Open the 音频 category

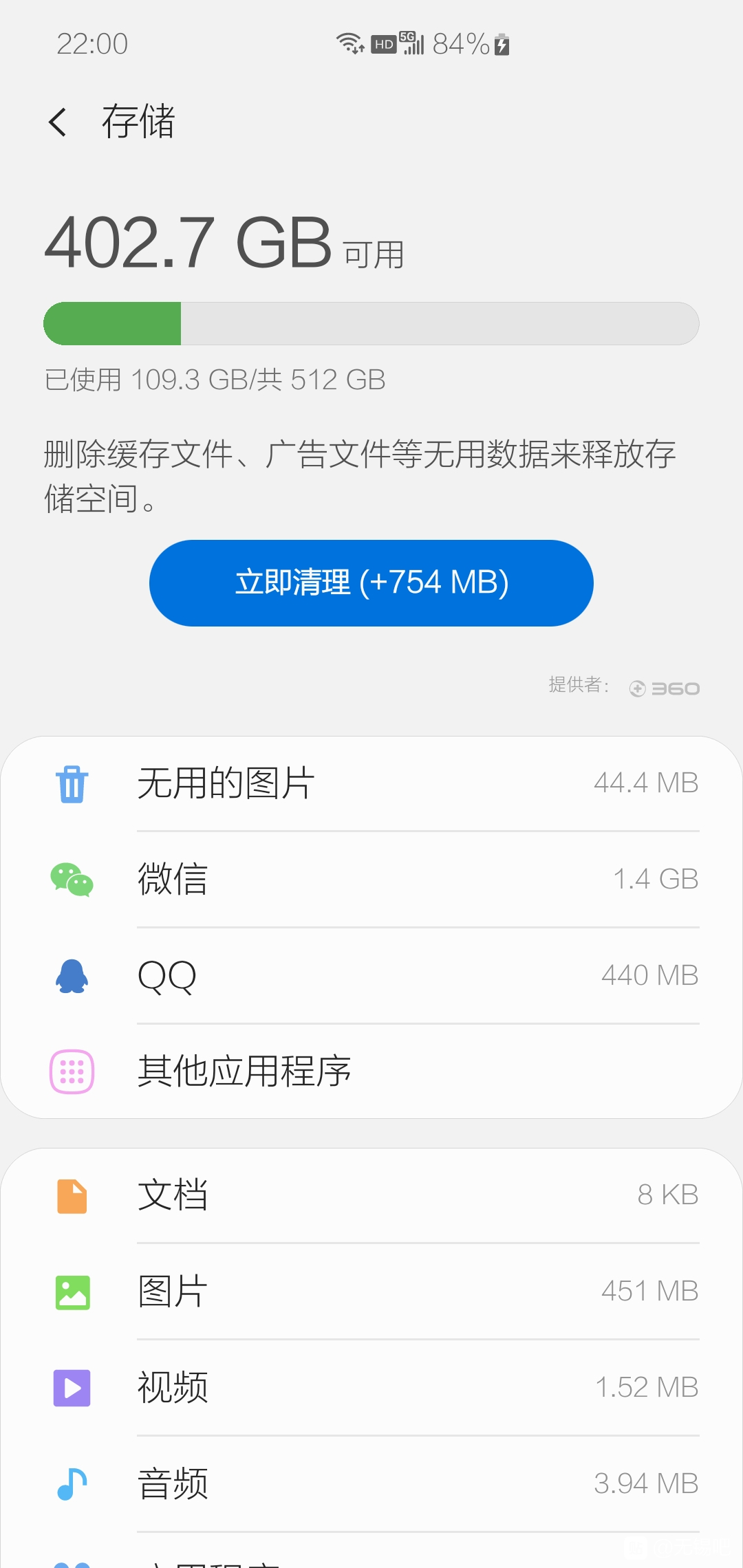371,1484
